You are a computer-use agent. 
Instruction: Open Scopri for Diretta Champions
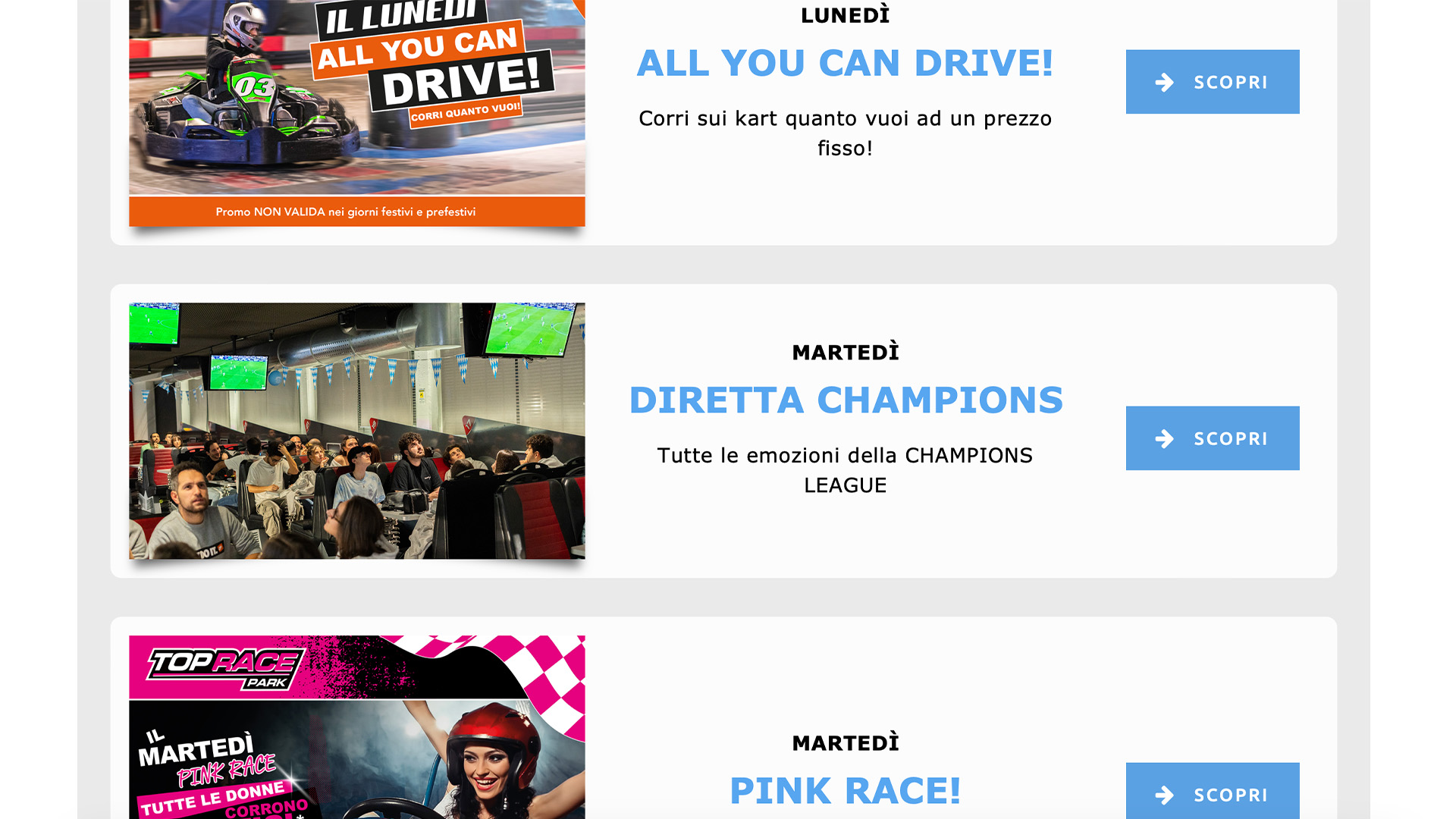[1212, 438]
